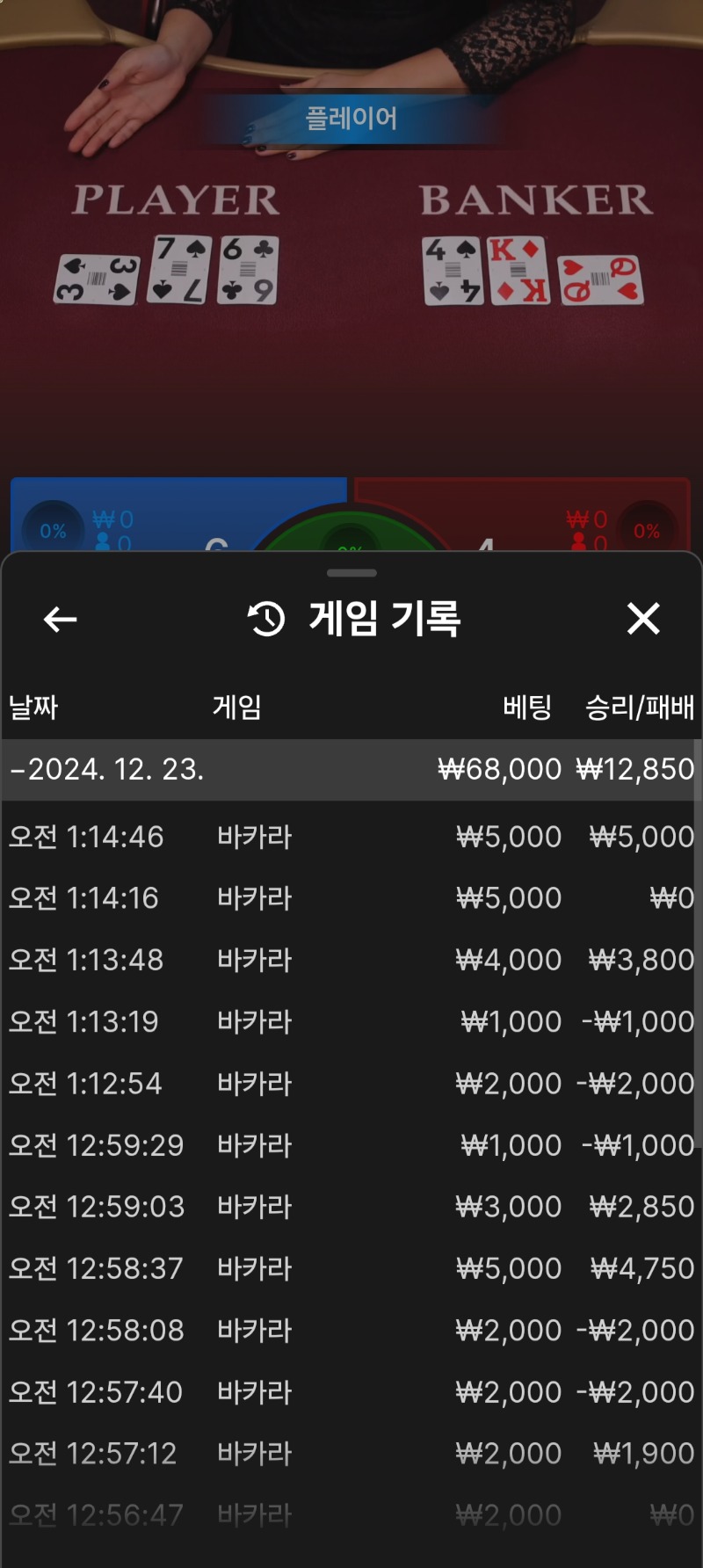
Task: Open the 오전 1:12:54 game entry
Action: click(351, 1084)
